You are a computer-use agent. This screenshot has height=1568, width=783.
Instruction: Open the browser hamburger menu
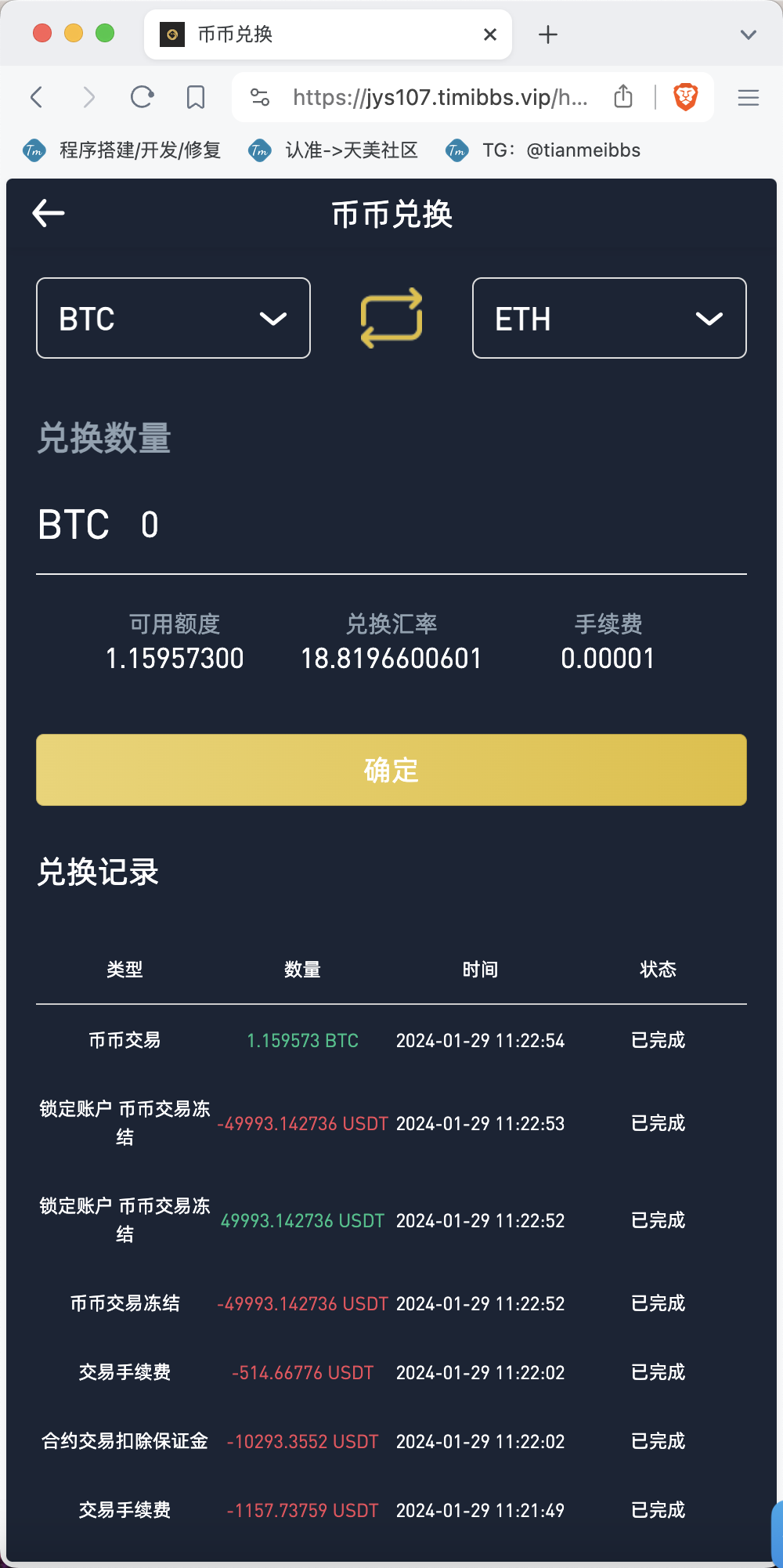pyautogui.click(x=749, y=97)
